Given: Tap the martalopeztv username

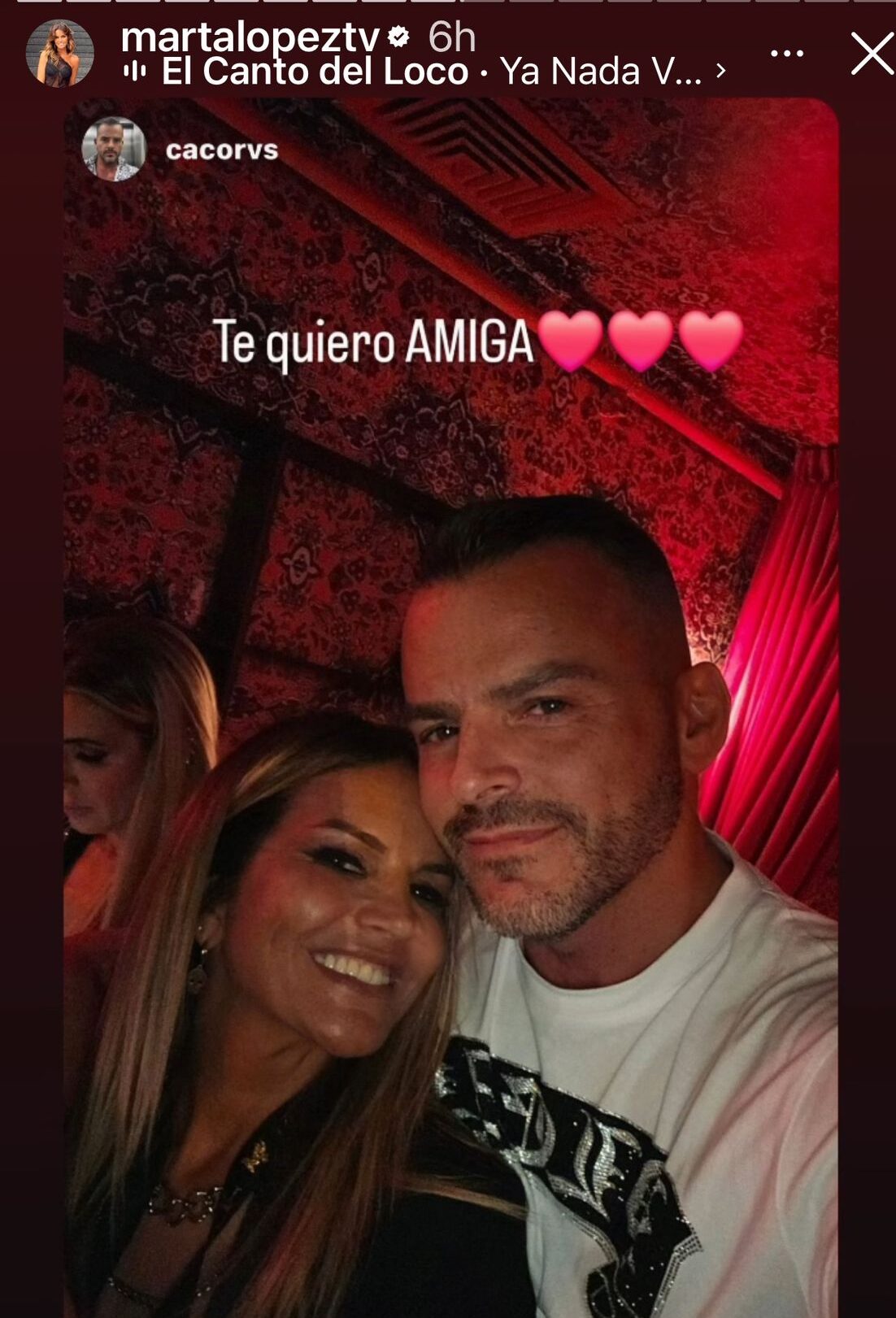Looking at the screenshot, I should (250, 37).
